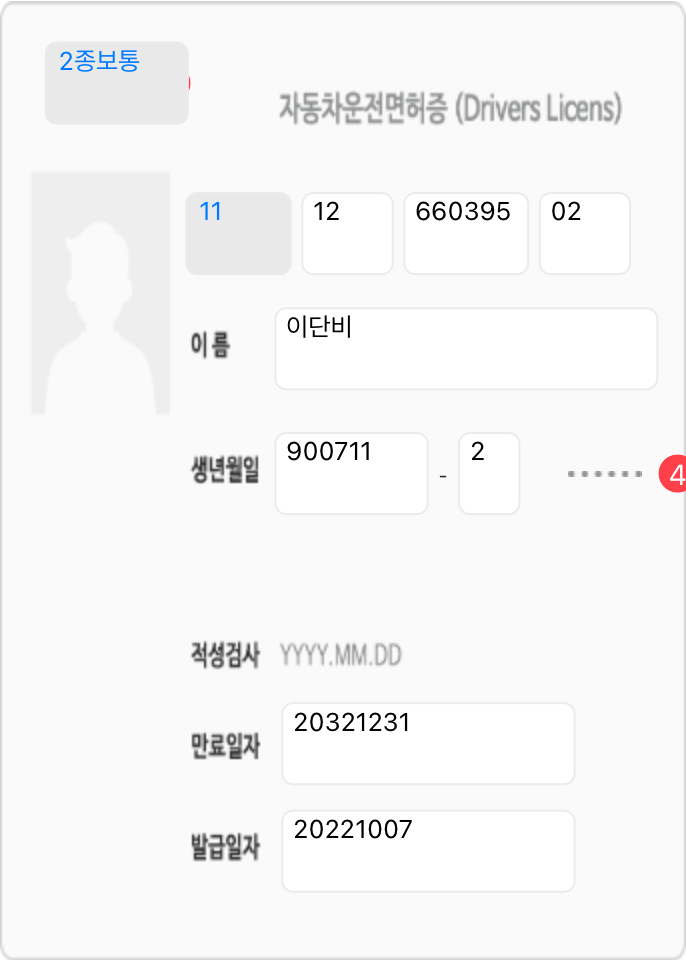The height and width of the screenshot is (960, 686).
Task: Edit the license number field showing 12
Action: [x=347, y=233]
